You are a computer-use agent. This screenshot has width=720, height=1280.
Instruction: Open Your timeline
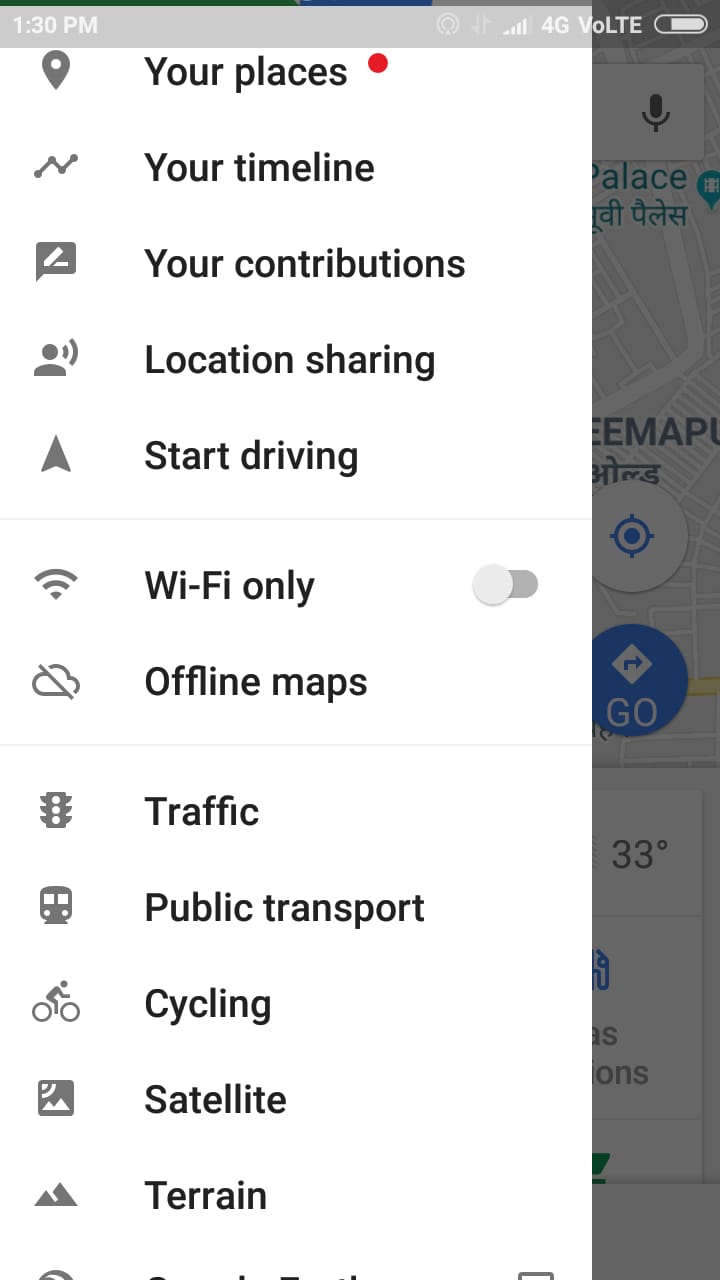[x=259, y=168]
